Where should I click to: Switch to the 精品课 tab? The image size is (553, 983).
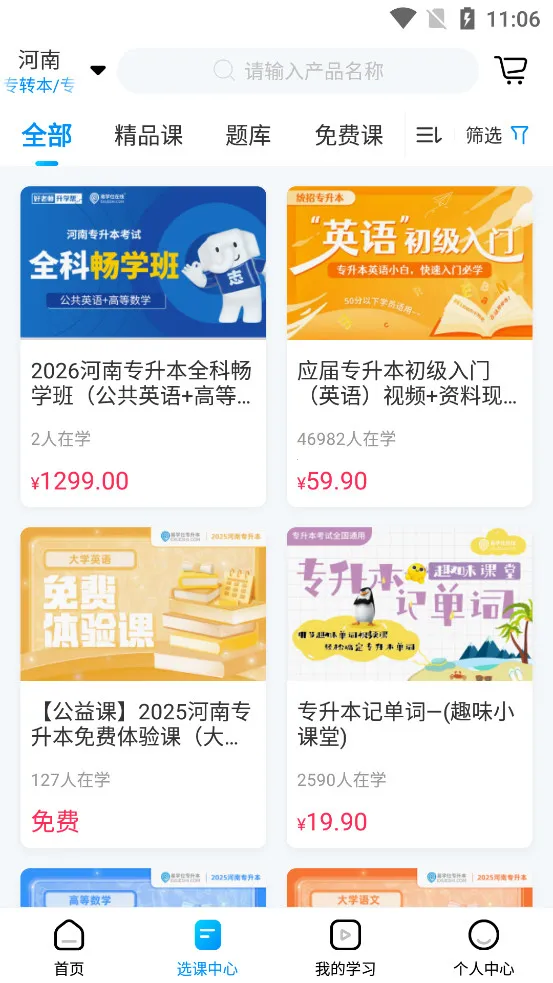coord(149,135)
